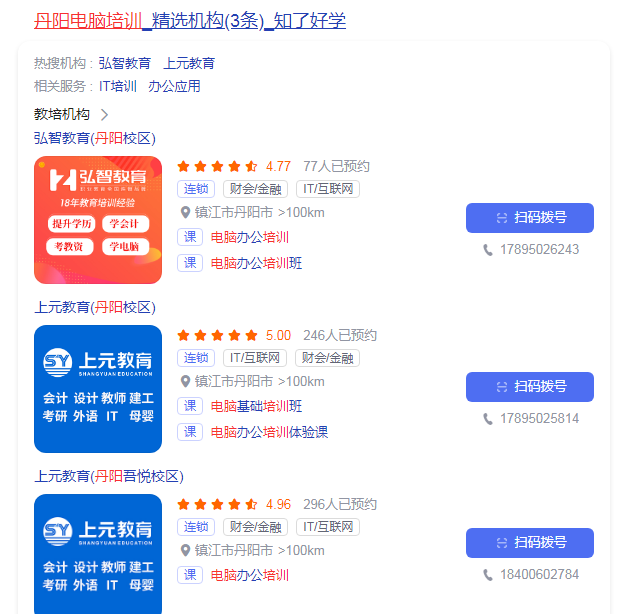Call 17895026243 phone number
636x614 pixels.
[x=539, y=249]
